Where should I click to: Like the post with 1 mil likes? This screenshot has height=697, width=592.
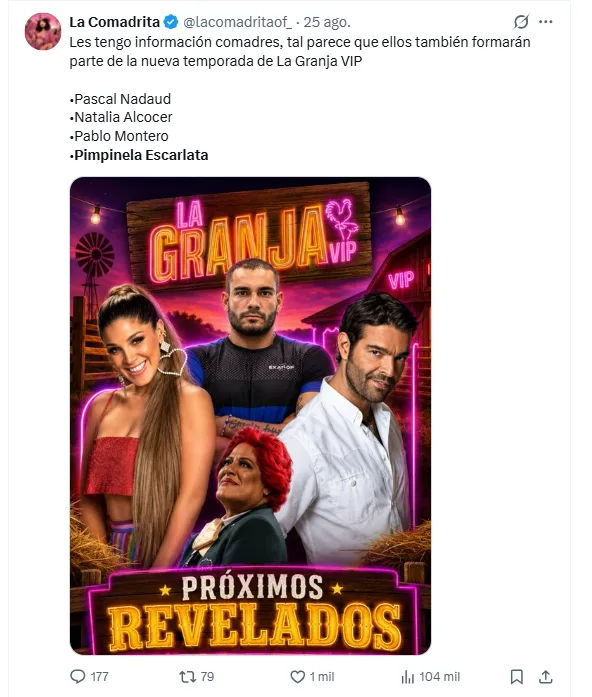pos(312,677)
